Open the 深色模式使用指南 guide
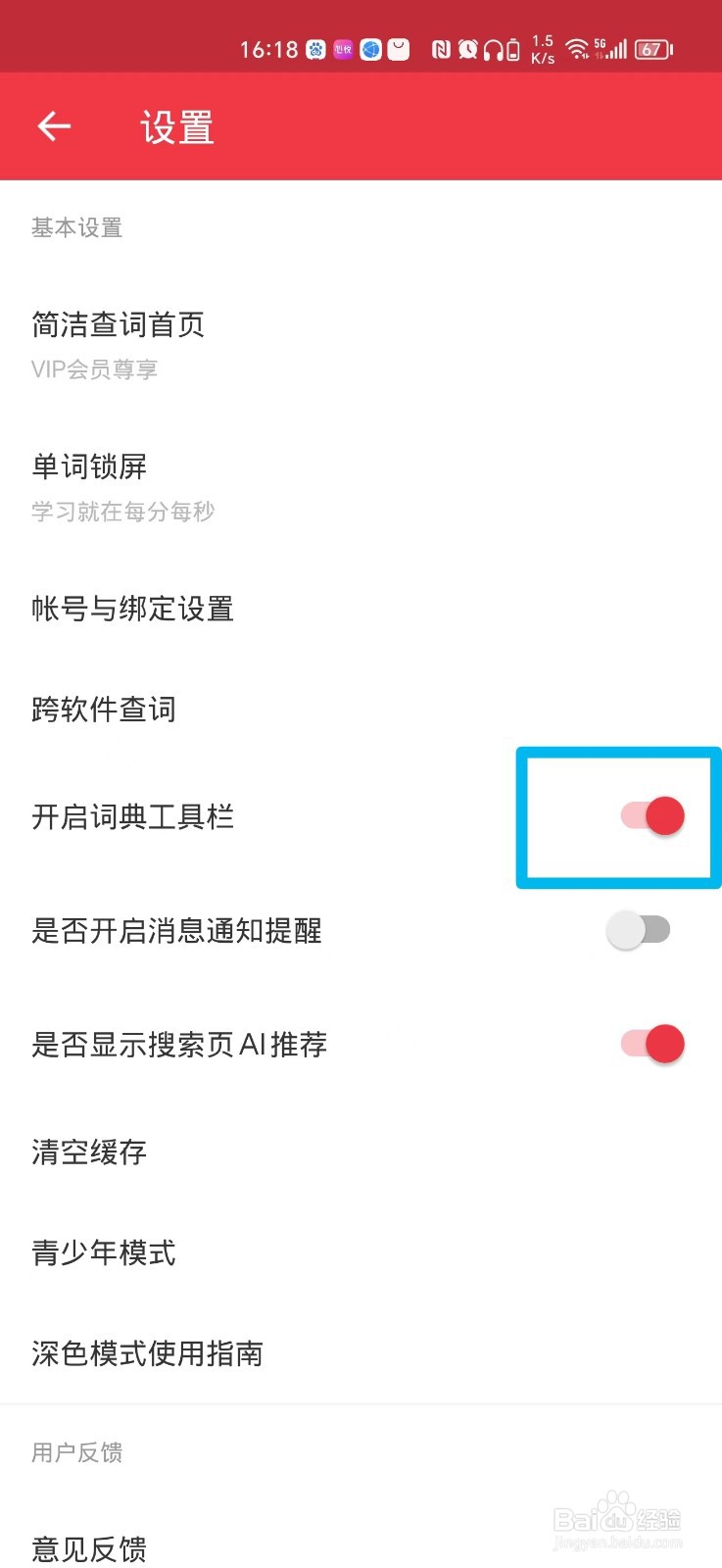 [146, 1353]
